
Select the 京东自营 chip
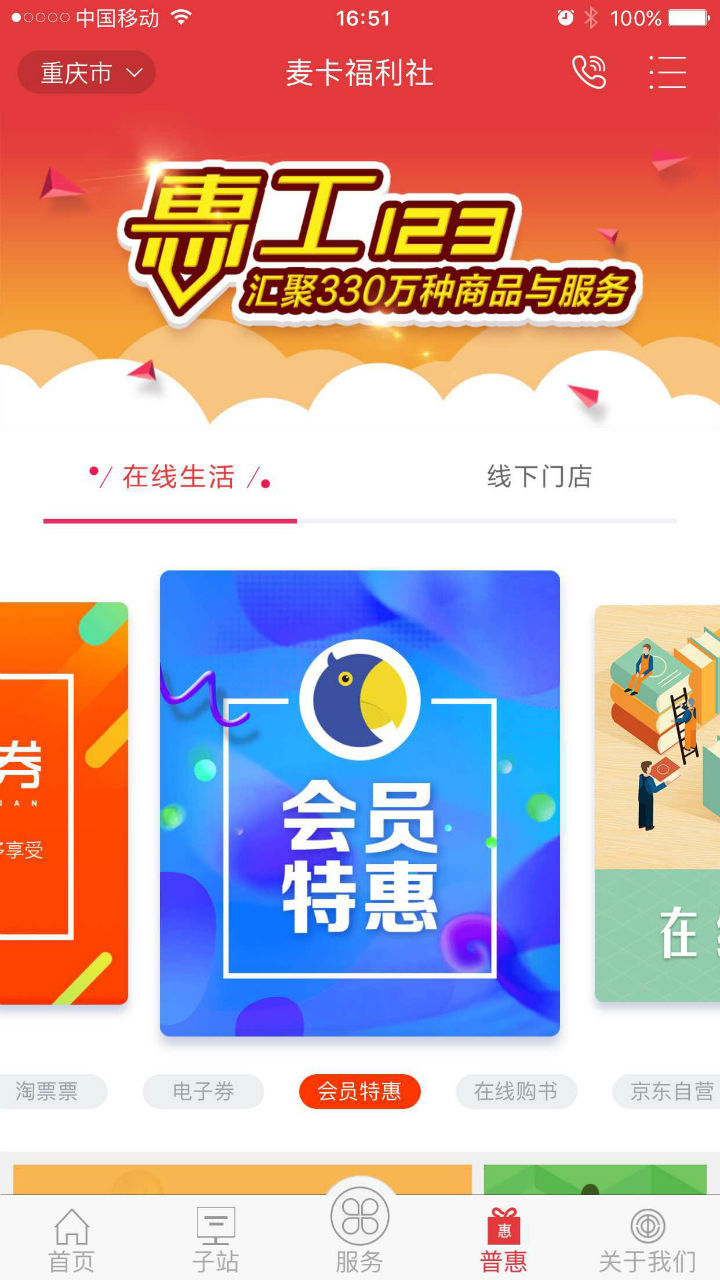(668, 1092)
